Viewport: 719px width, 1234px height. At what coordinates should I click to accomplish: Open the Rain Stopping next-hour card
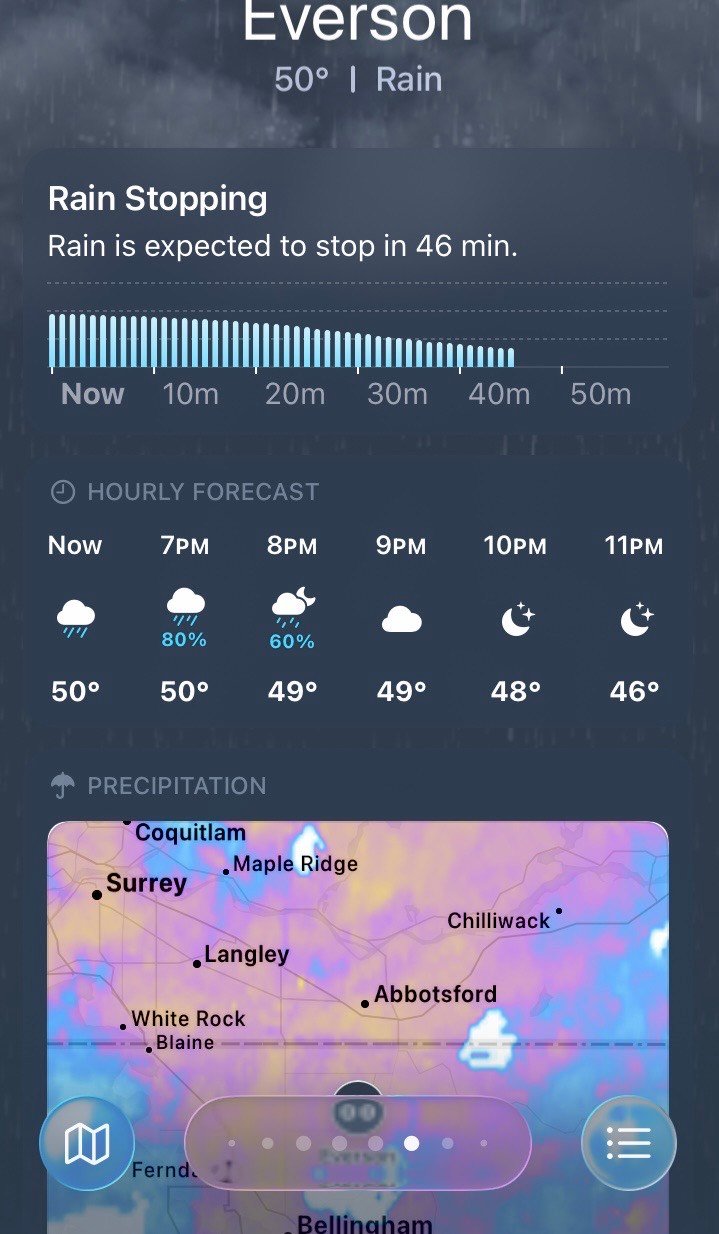tap(357, 290)
